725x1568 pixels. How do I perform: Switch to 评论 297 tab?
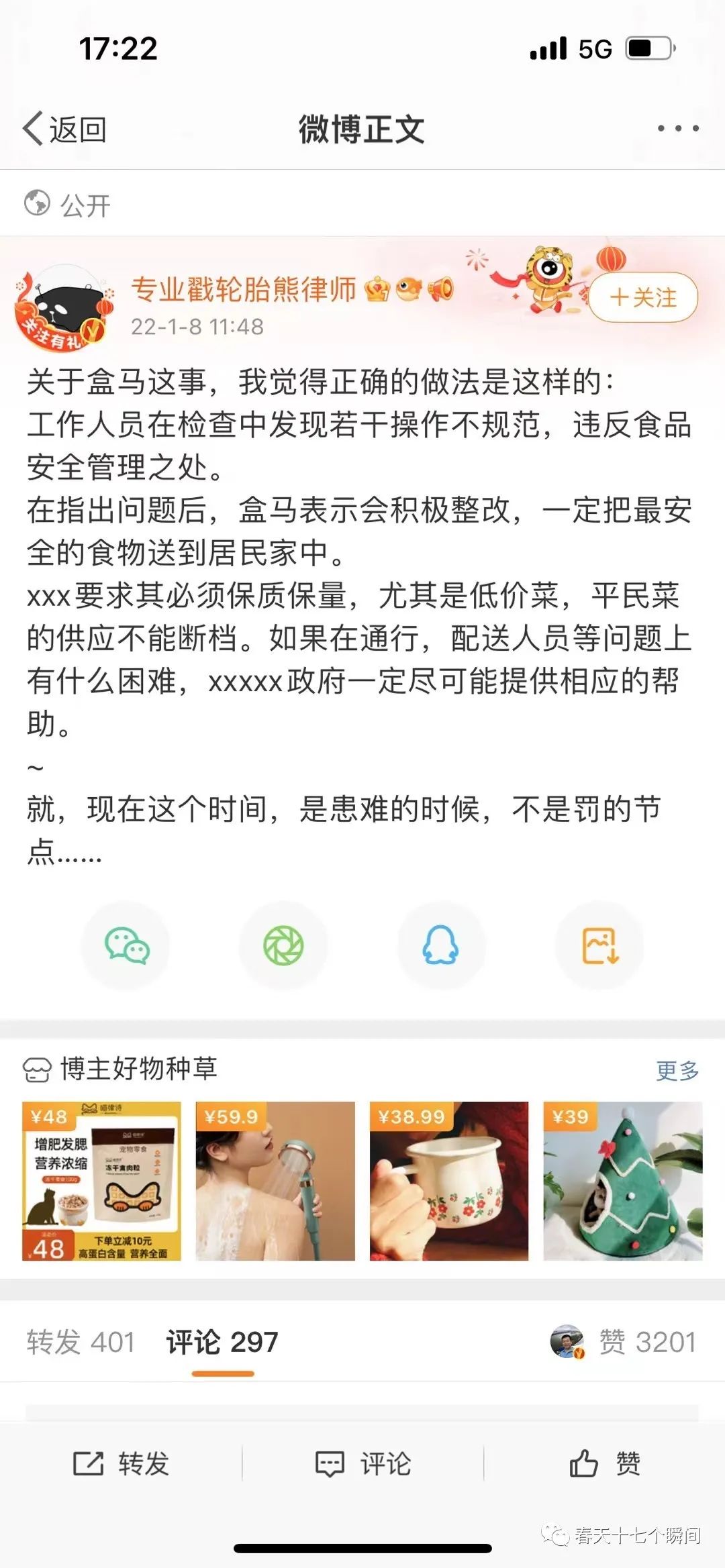pos(222,1342)
